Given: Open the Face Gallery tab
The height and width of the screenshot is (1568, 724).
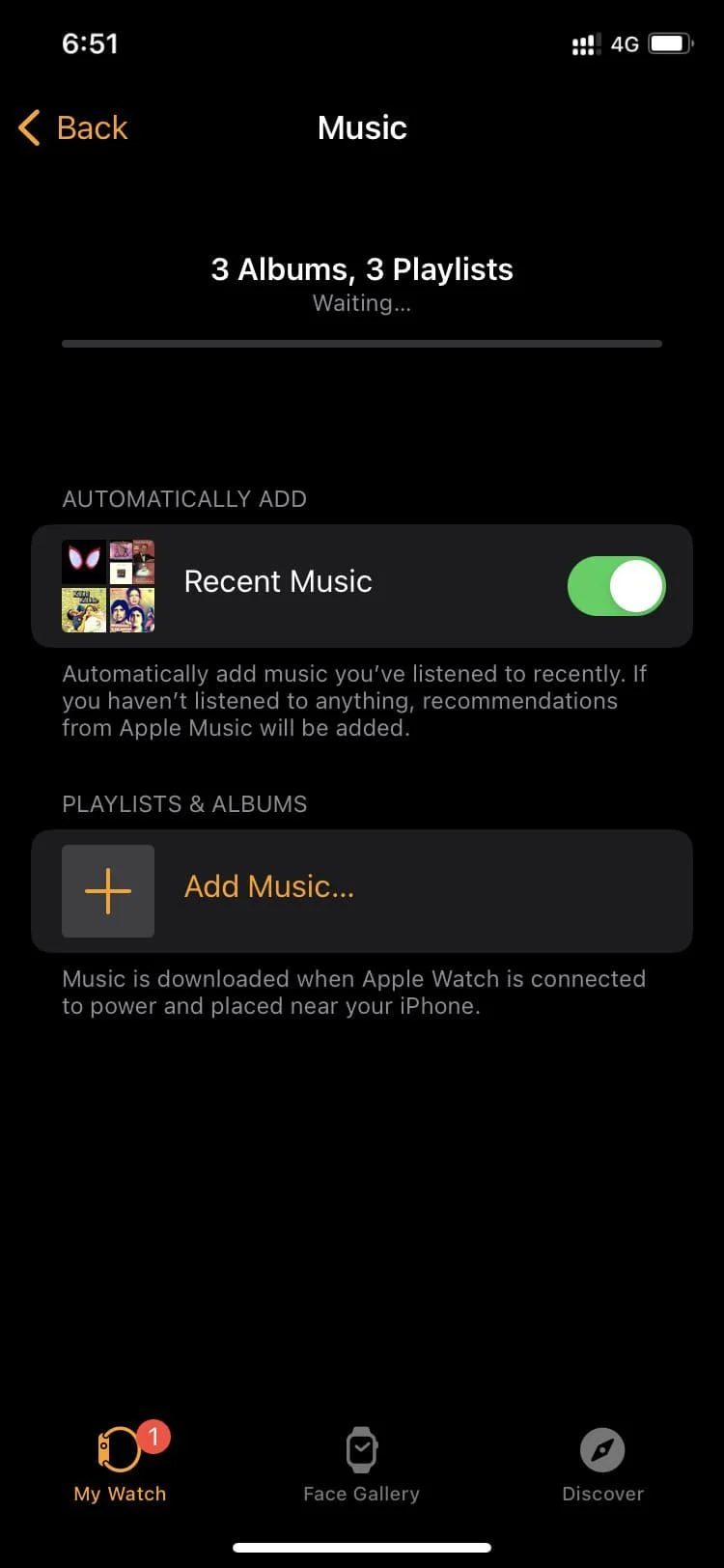Looking at the screenshot, I should pos(361,1465).
